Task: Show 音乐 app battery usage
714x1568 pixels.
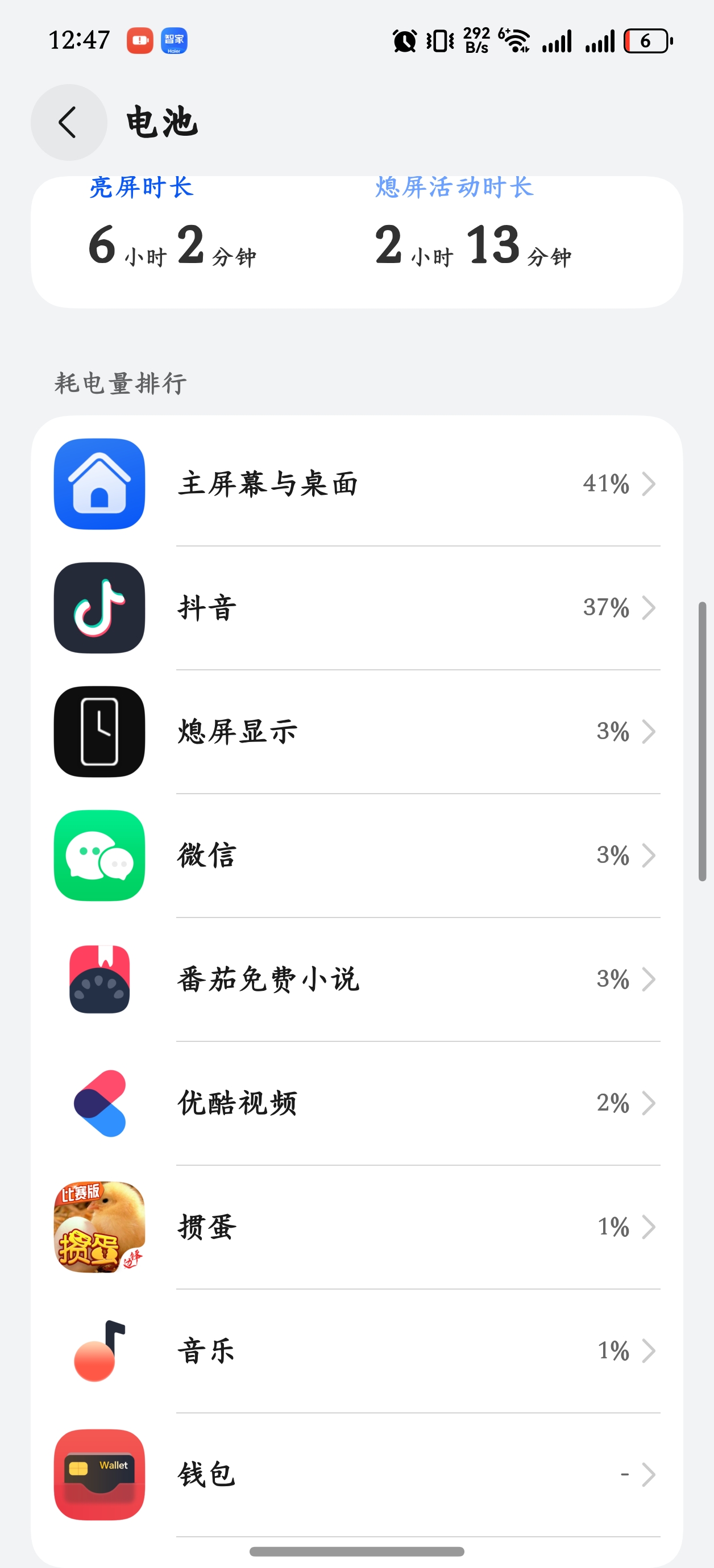Action: (357, 1350)
